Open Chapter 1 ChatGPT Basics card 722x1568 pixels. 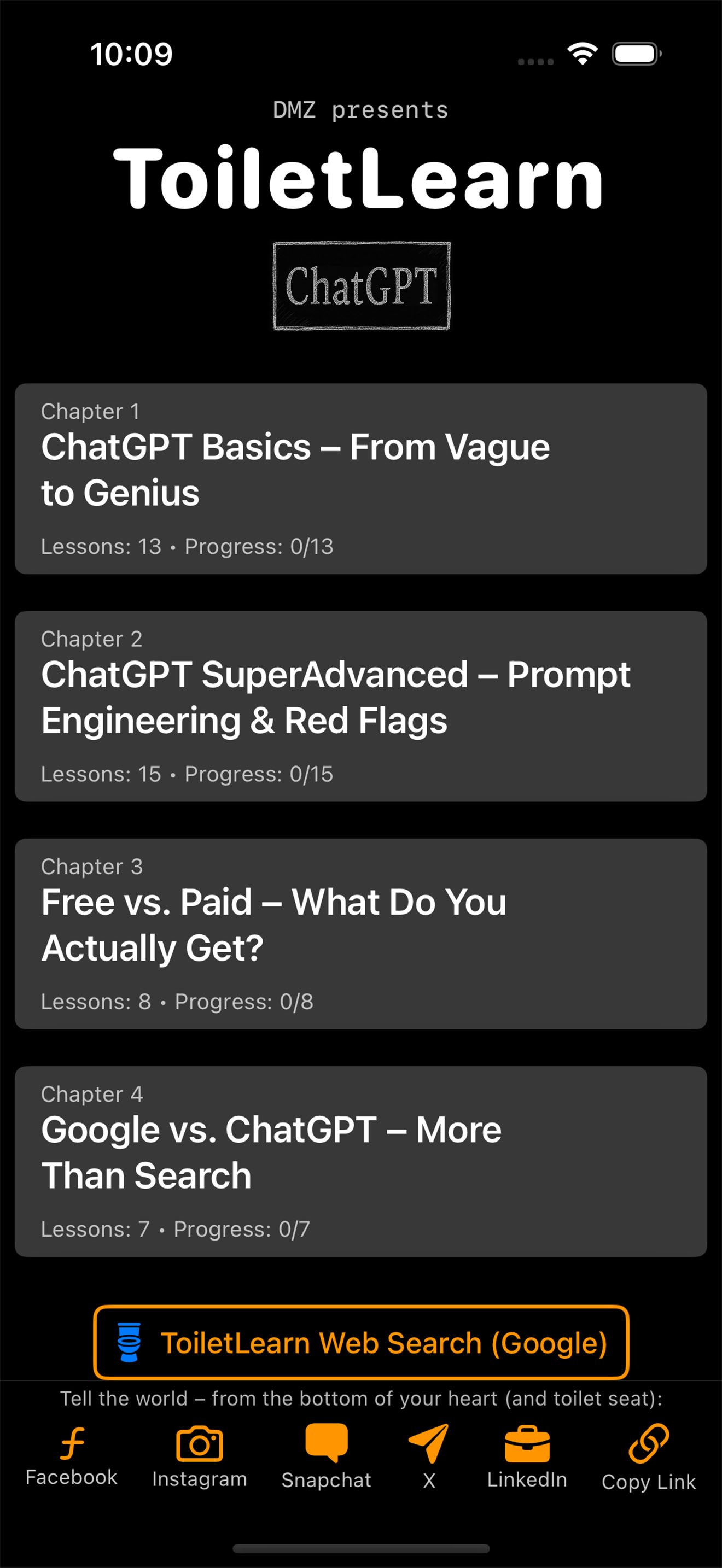(x=360, y=478)
